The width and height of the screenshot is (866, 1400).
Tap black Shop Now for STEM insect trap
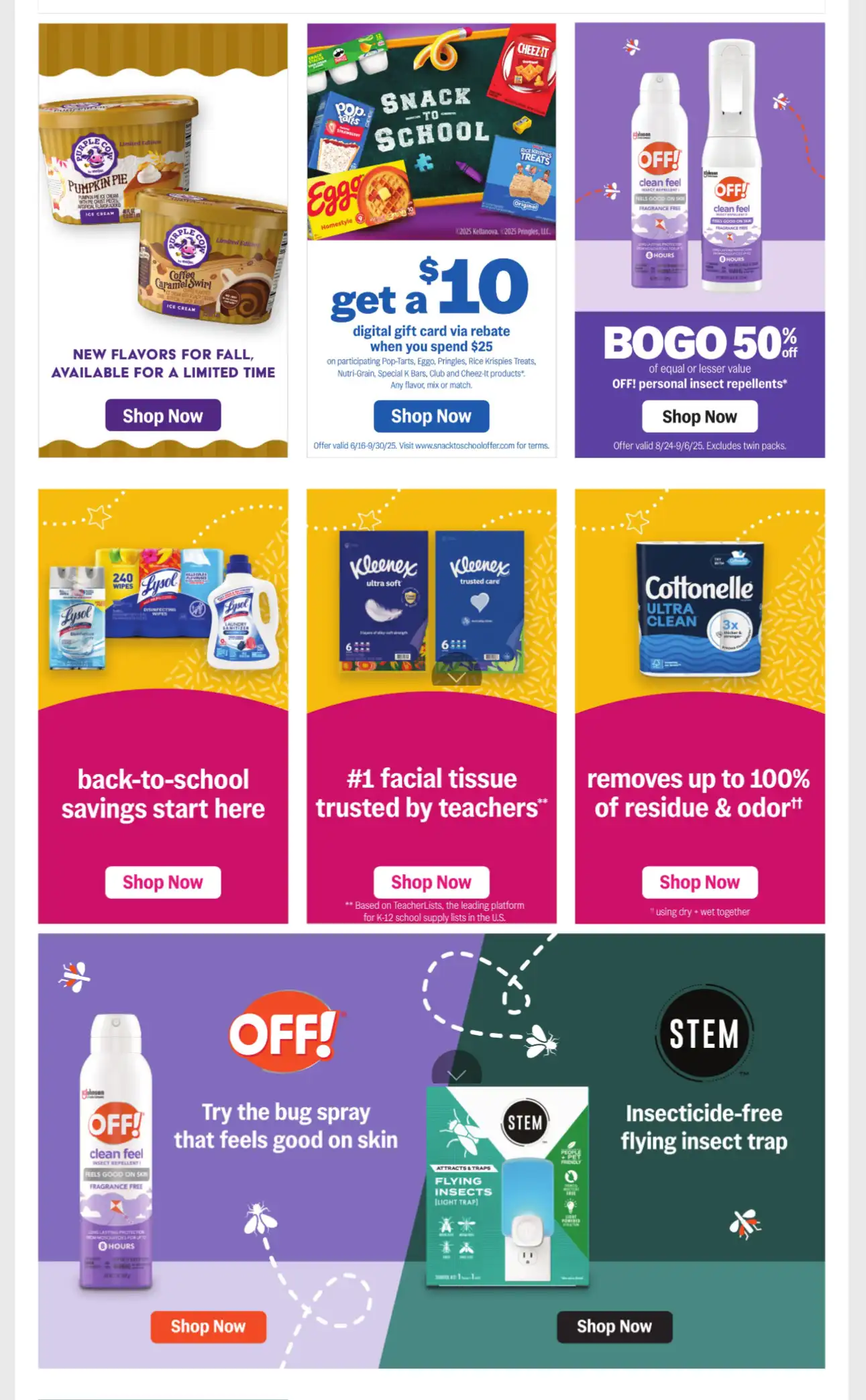[614, 1326]
